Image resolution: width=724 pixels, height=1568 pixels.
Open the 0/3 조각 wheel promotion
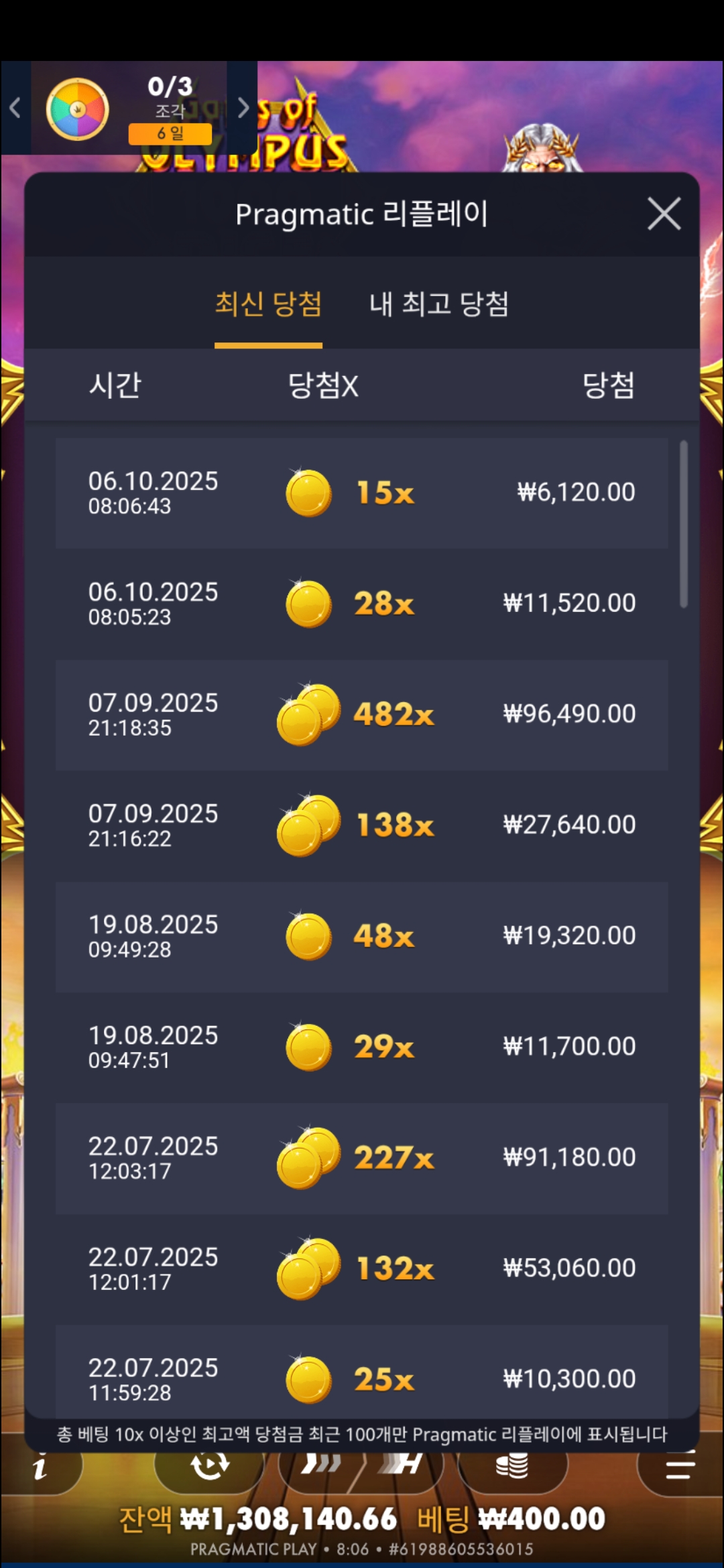pyautogui.click(x=129, y=109)
